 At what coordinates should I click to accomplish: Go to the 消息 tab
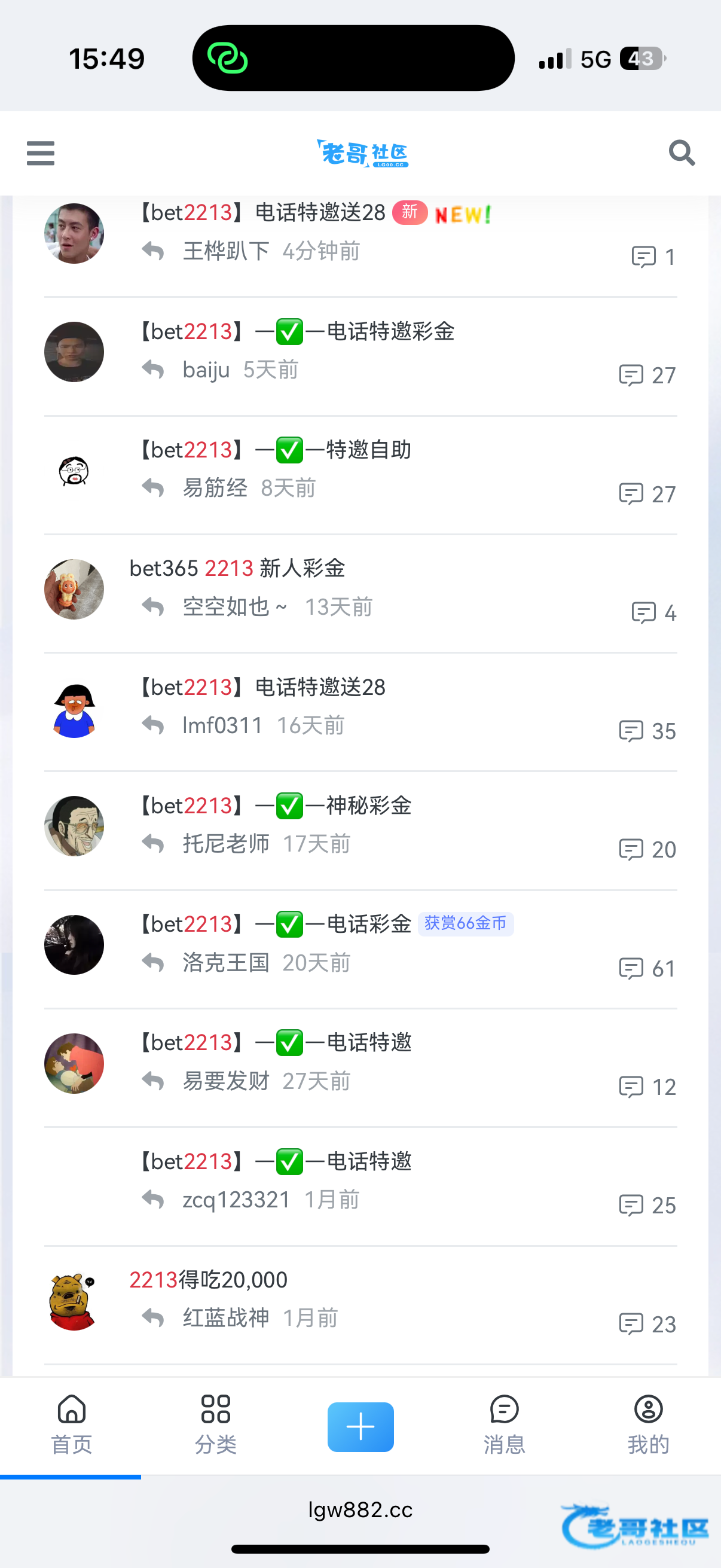[505, 1424]
